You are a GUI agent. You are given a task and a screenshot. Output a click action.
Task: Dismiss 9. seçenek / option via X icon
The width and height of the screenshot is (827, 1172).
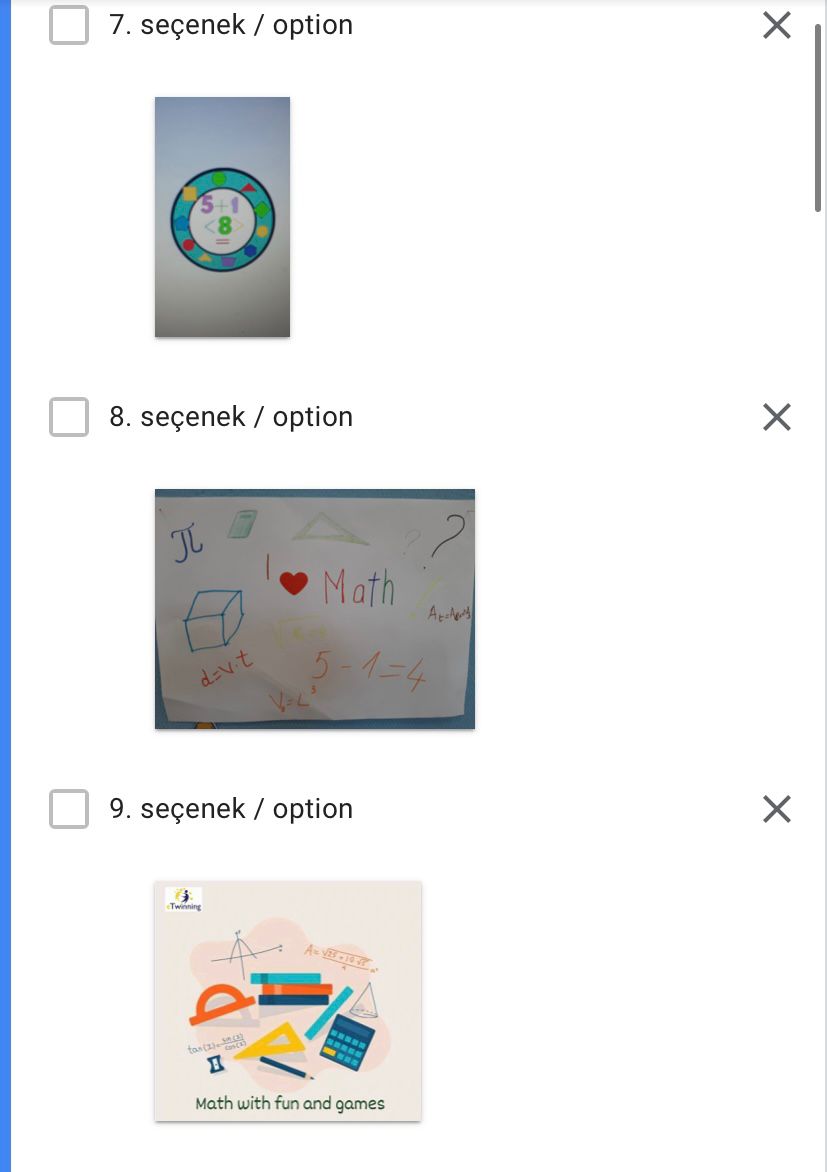click(777, 809)
